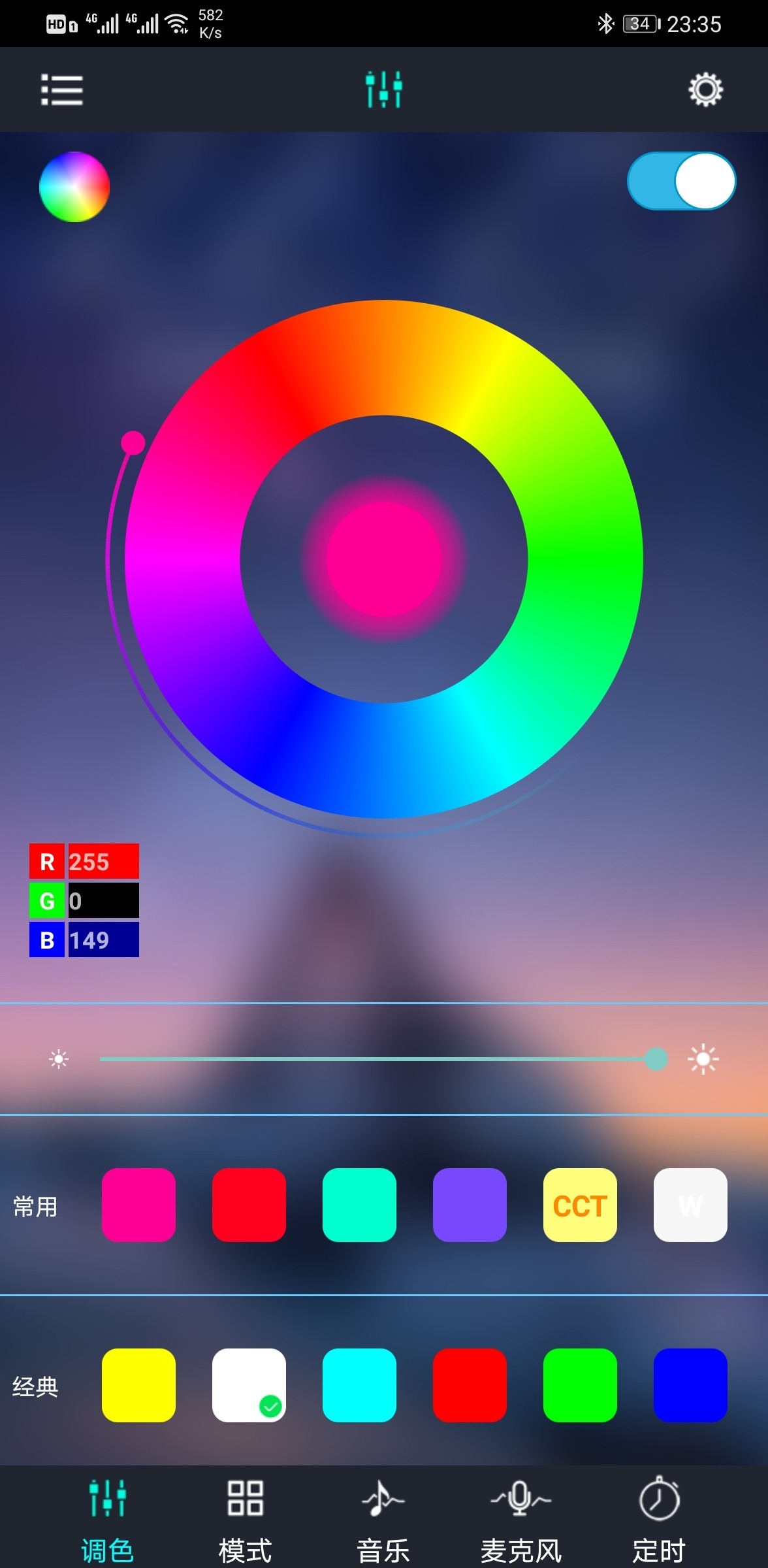Open the small color palette circle
This screenshot has height=1568, width=768.
pos(74,187)
